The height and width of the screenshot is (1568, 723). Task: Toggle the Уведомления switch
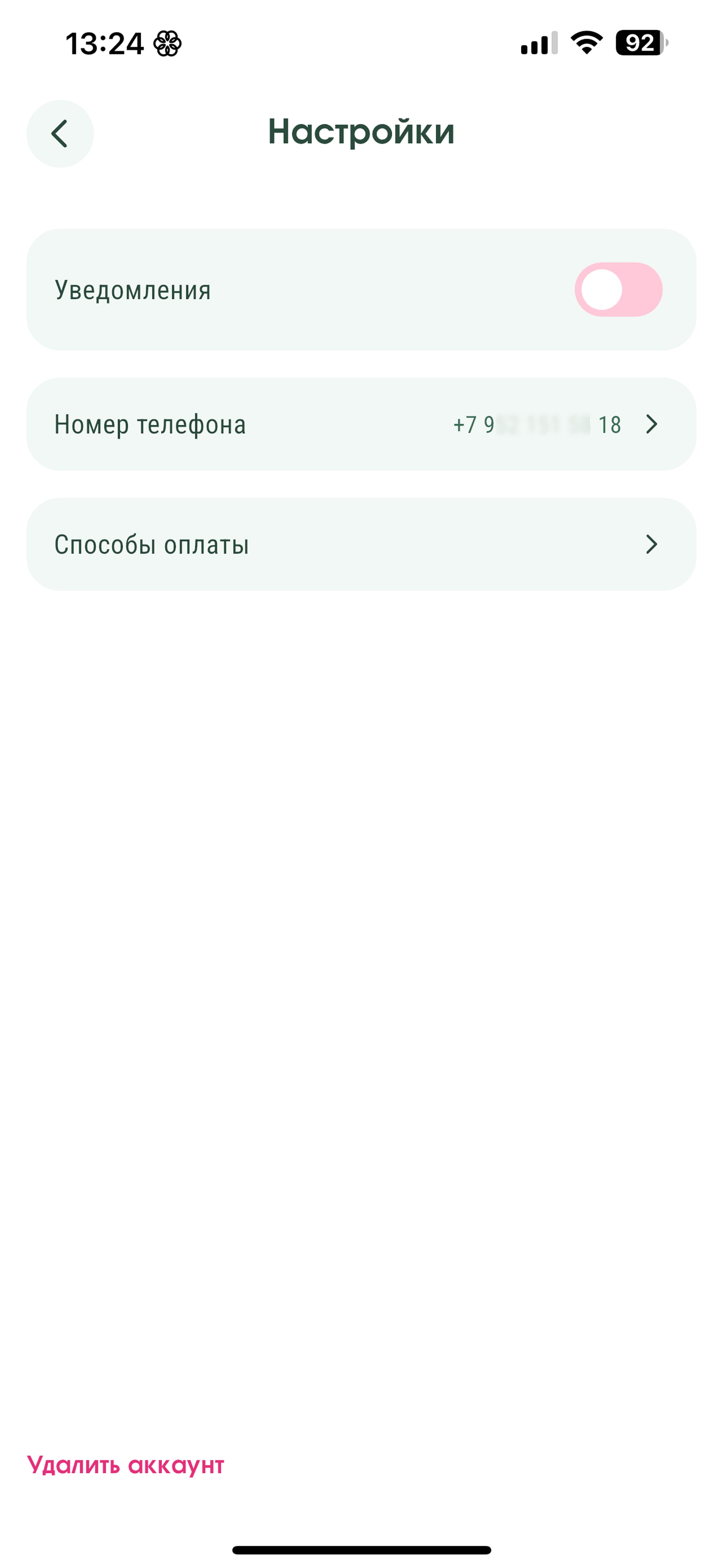(x=618, y=290)
